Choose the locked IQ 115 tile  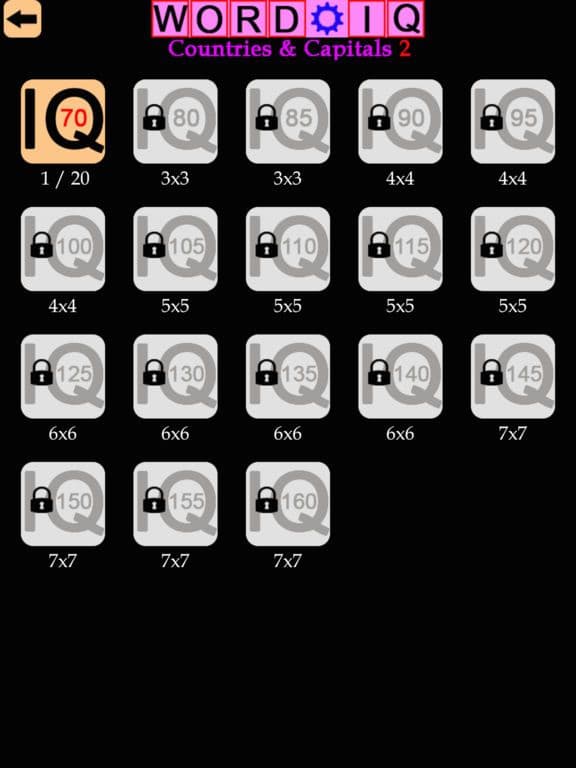click(401, 249)
